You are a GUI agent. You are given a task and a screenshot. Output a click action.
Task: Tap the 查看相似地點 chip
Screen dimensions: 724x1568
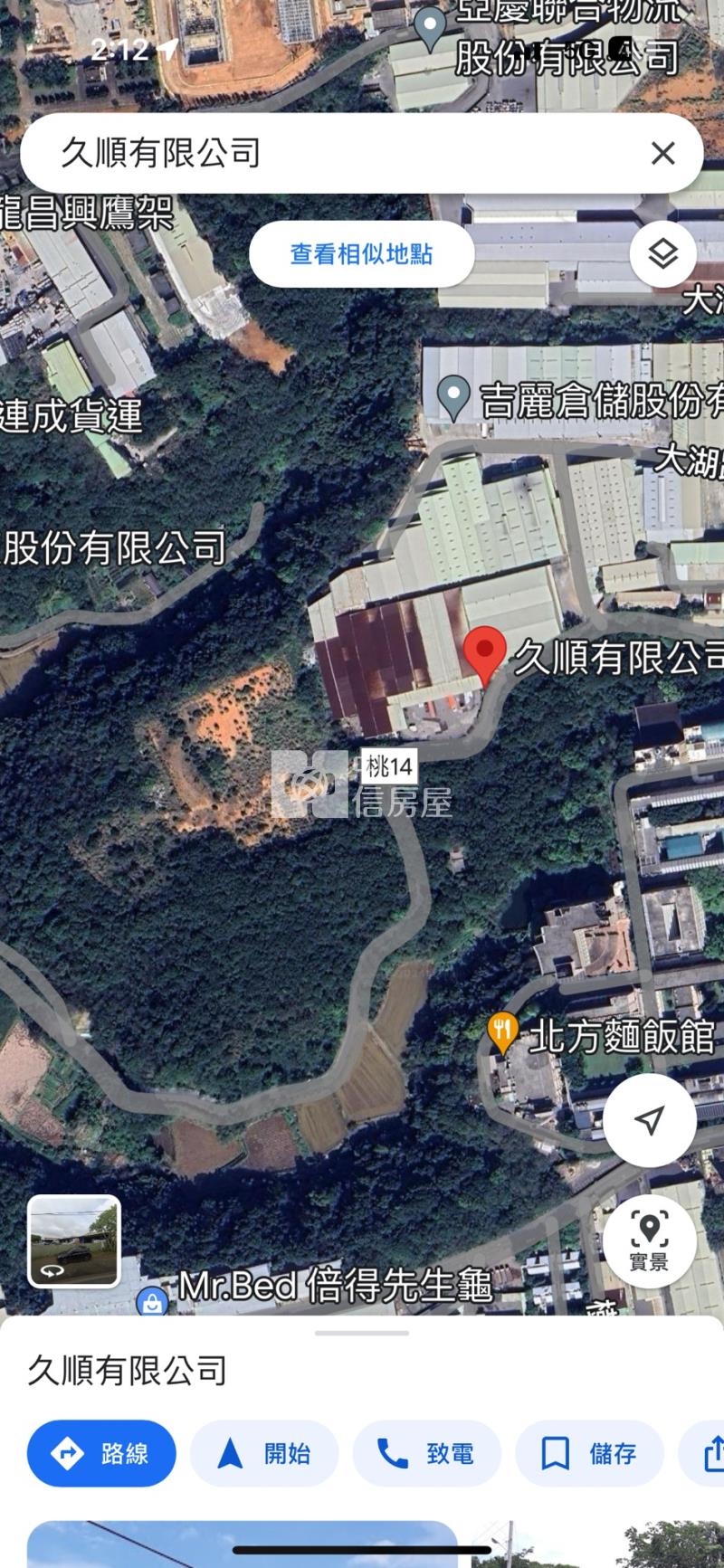361,254
